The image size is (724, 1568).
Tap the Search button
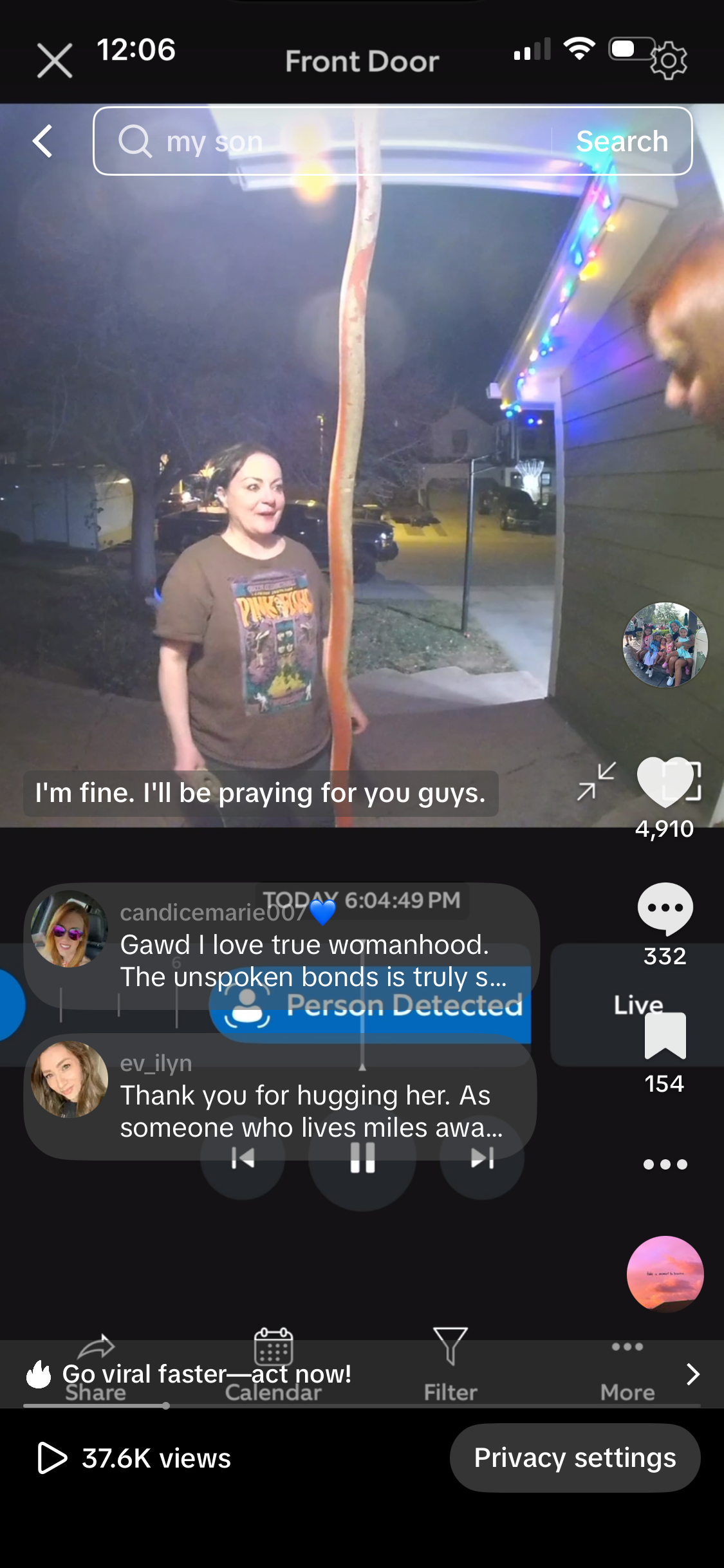(x=621, y=141)
